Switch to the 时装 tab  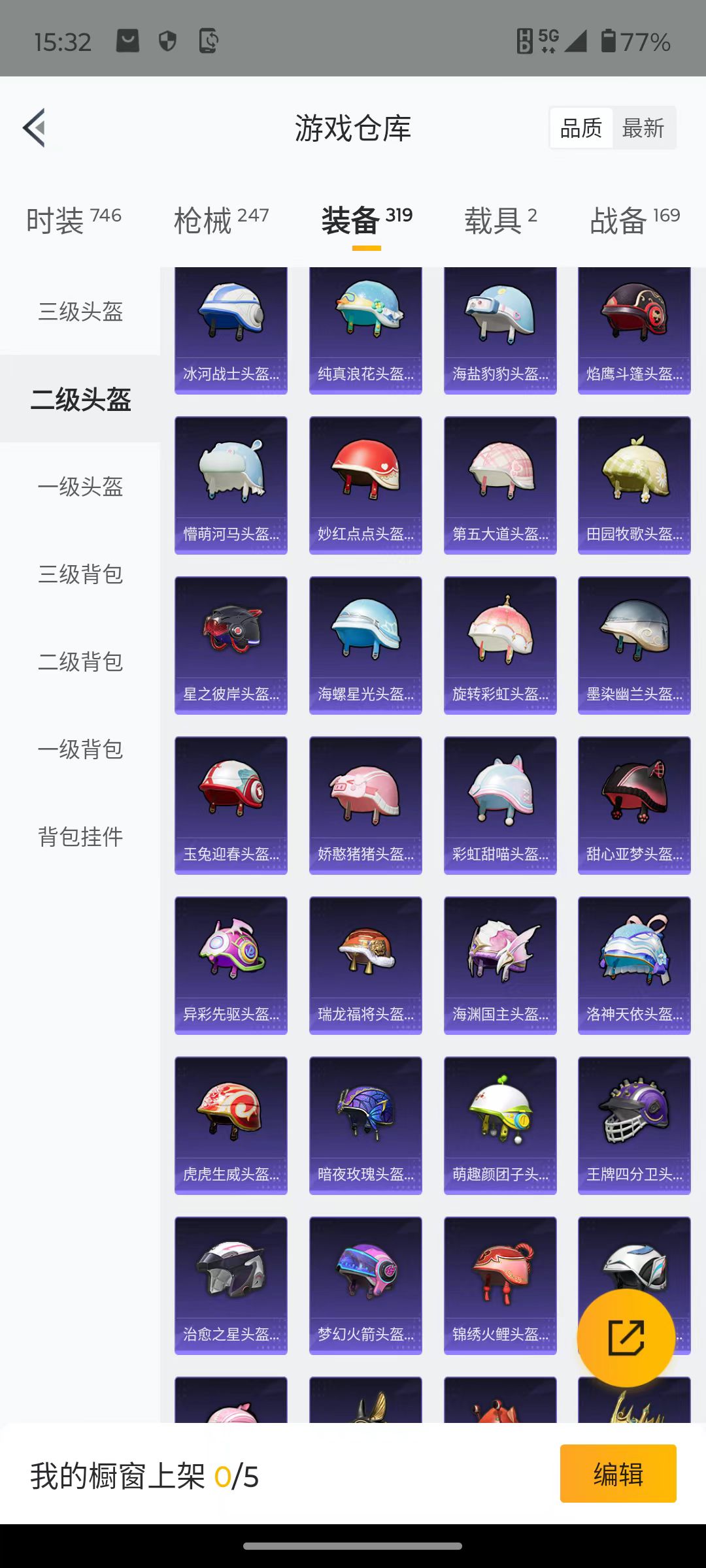tap(73, 220)
